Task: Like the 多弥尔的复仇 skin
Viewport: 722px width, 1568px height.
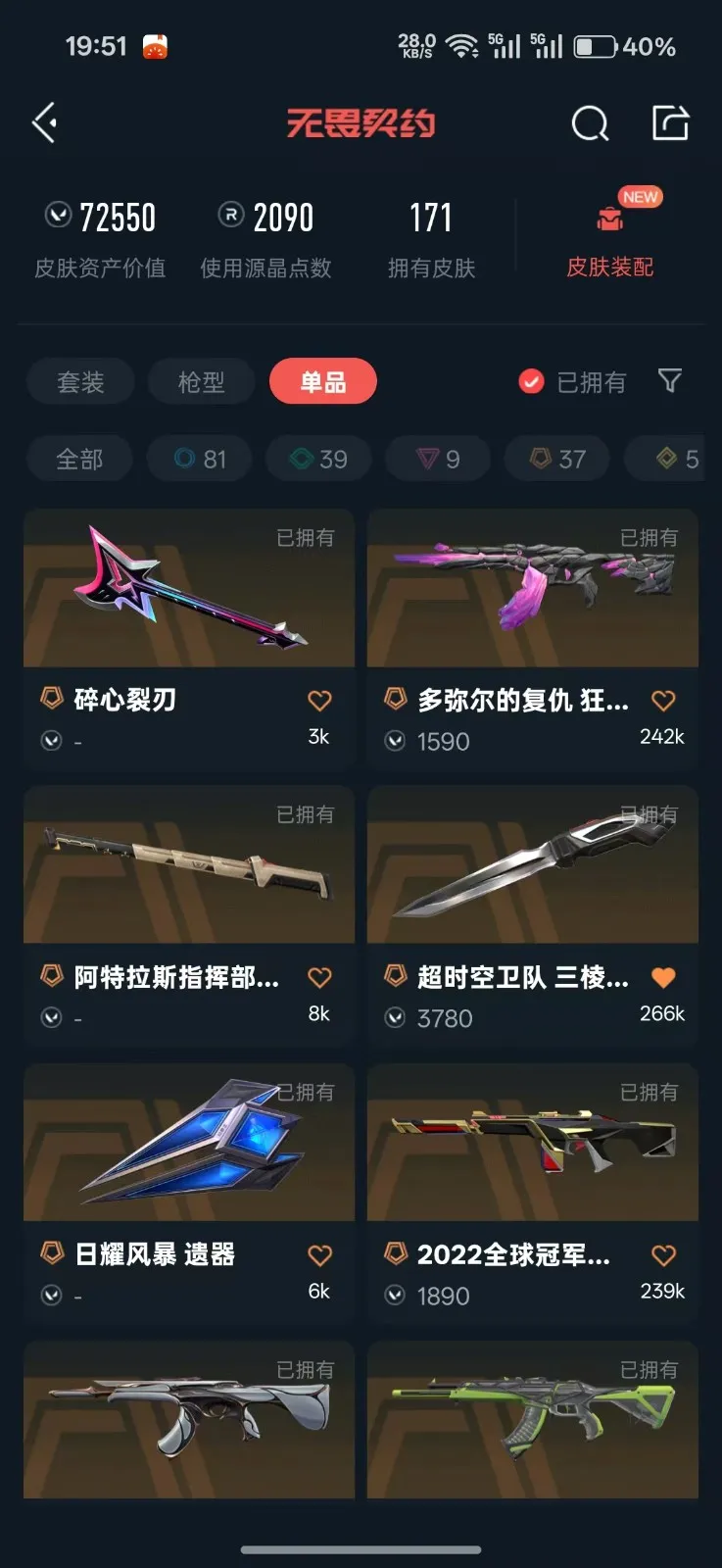Action: [x=663, y=701]
